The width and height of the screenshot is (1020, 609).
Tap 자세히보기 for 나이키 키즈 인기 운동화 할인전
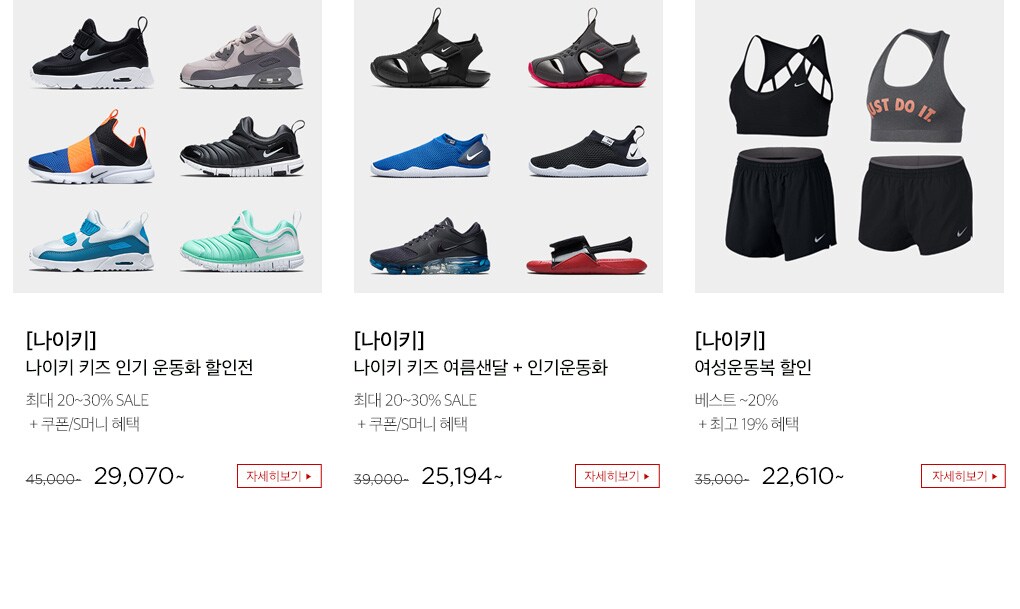[279, 476]
